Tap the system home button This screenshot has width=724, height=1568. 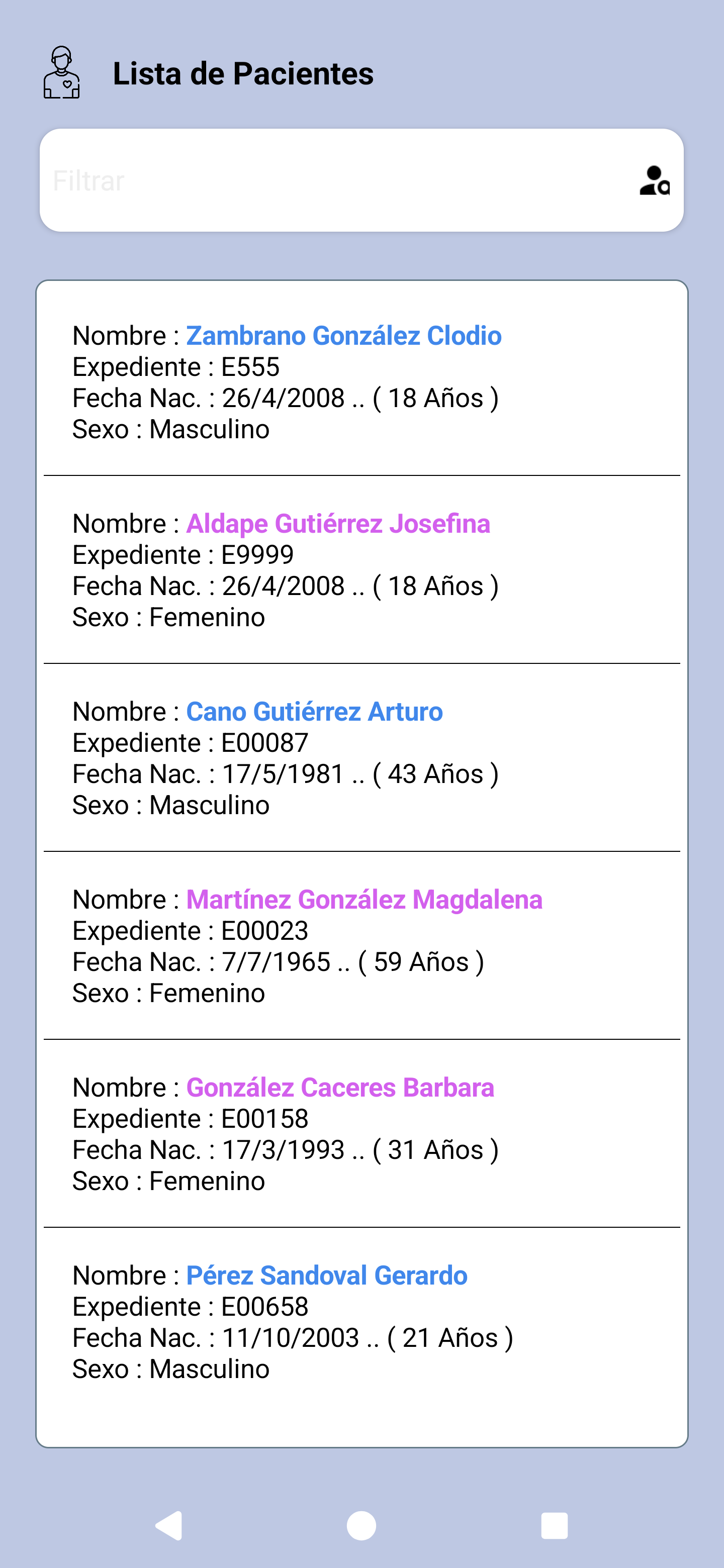point(361,1525)
